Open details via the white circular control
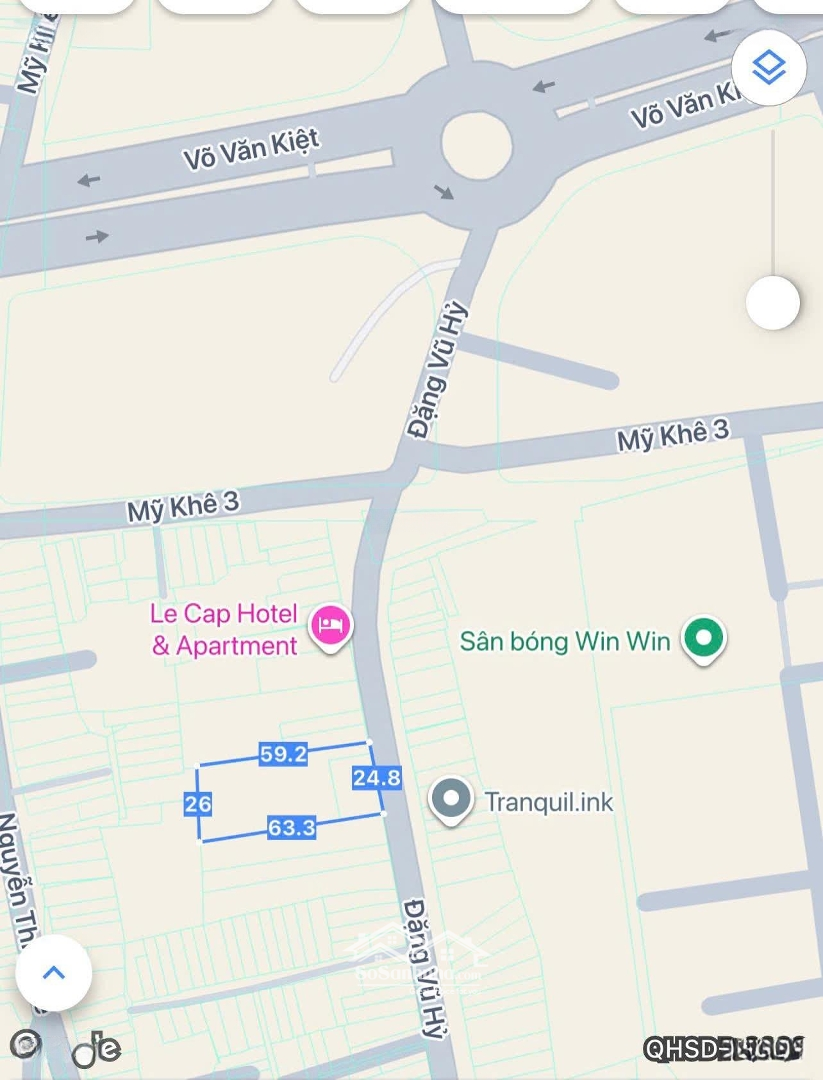Screen dimensions: 823x1080 pyautogui.click(x=771, y=305)
